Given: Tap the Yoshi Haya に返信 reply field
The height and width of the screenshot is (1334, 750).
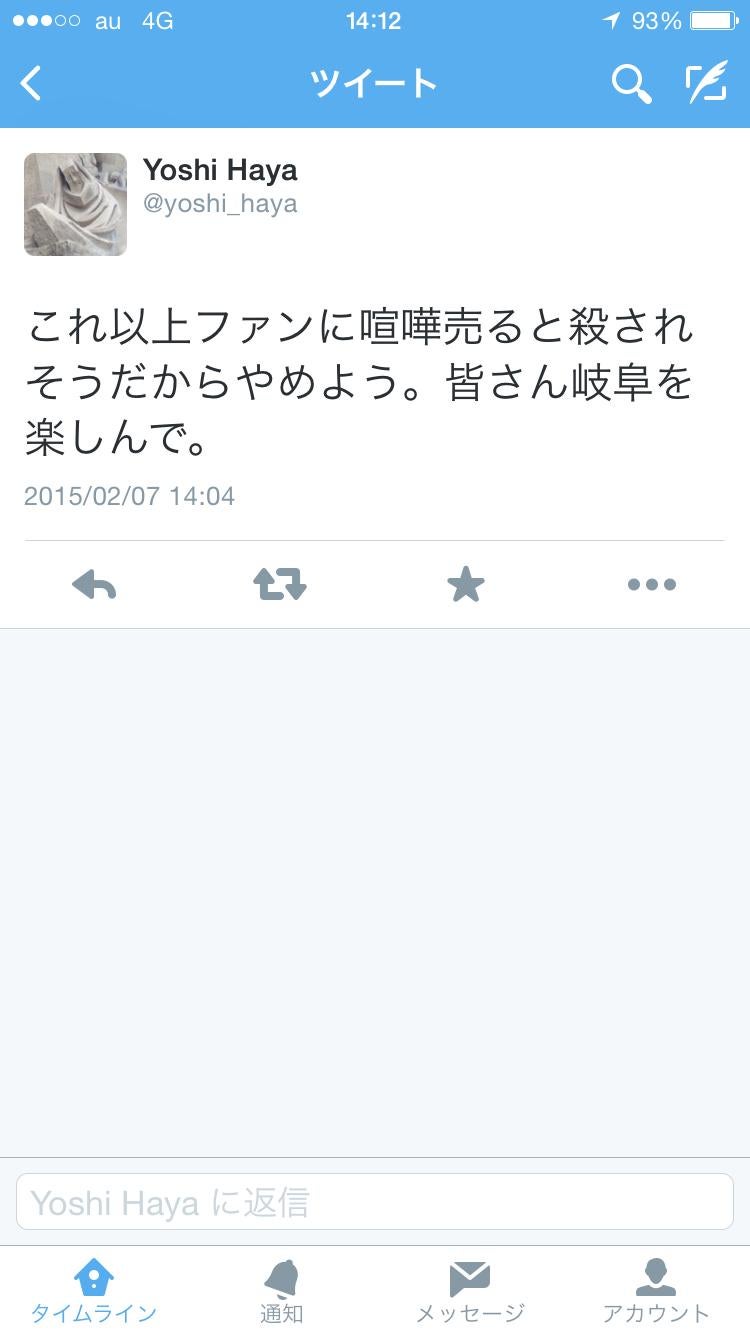Looking at the screenshot, I should click(375, 1202).
